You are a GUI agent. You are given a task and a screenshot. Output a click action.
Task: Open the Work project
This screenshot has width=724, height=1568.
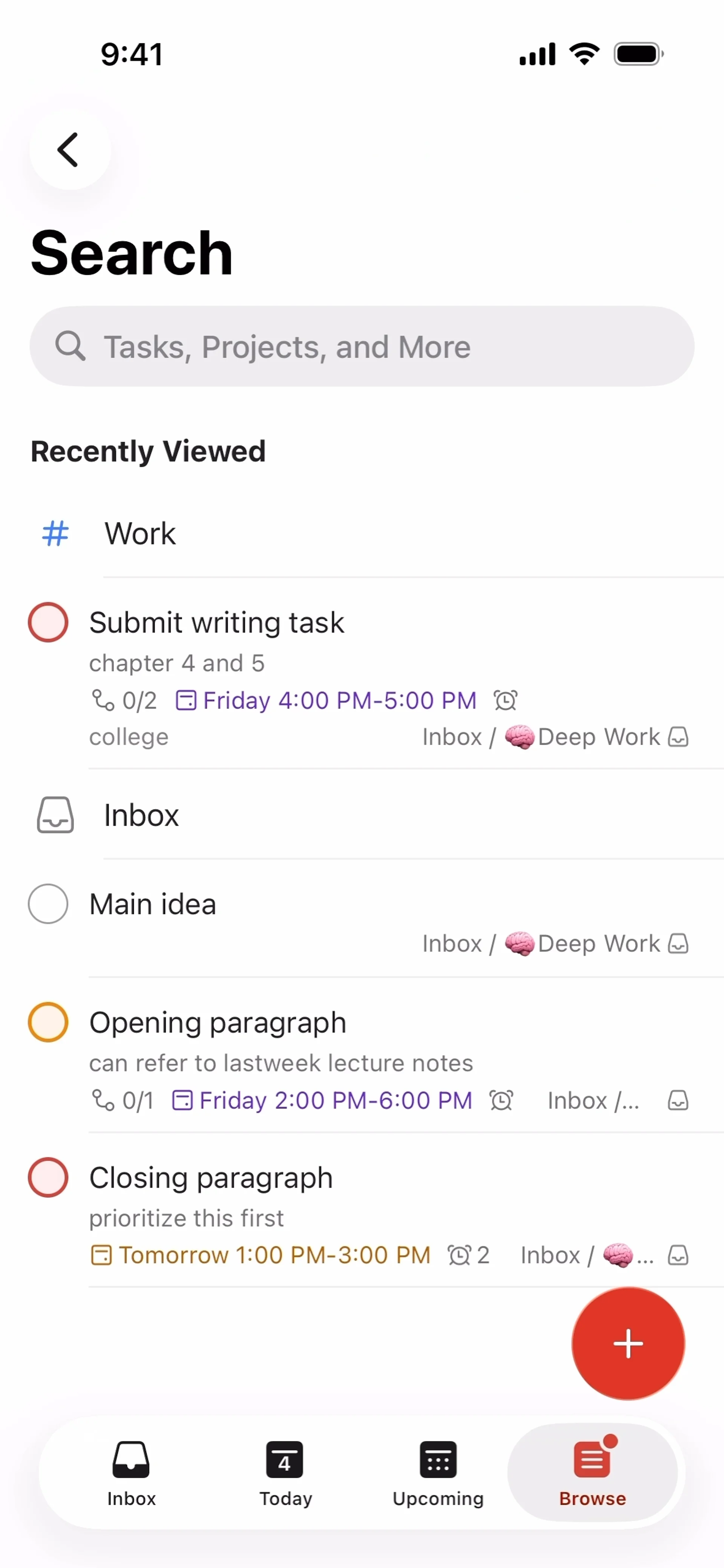(x=140, y=534)
